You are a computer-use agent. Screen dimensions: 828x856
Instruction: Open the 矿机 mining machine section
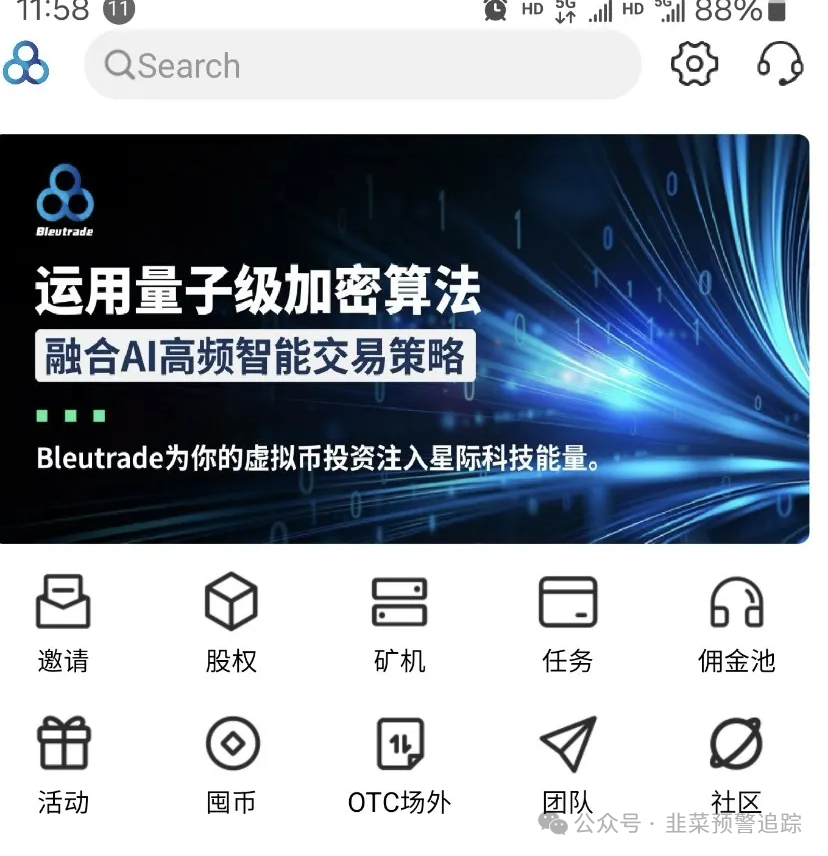click(399, 623)
